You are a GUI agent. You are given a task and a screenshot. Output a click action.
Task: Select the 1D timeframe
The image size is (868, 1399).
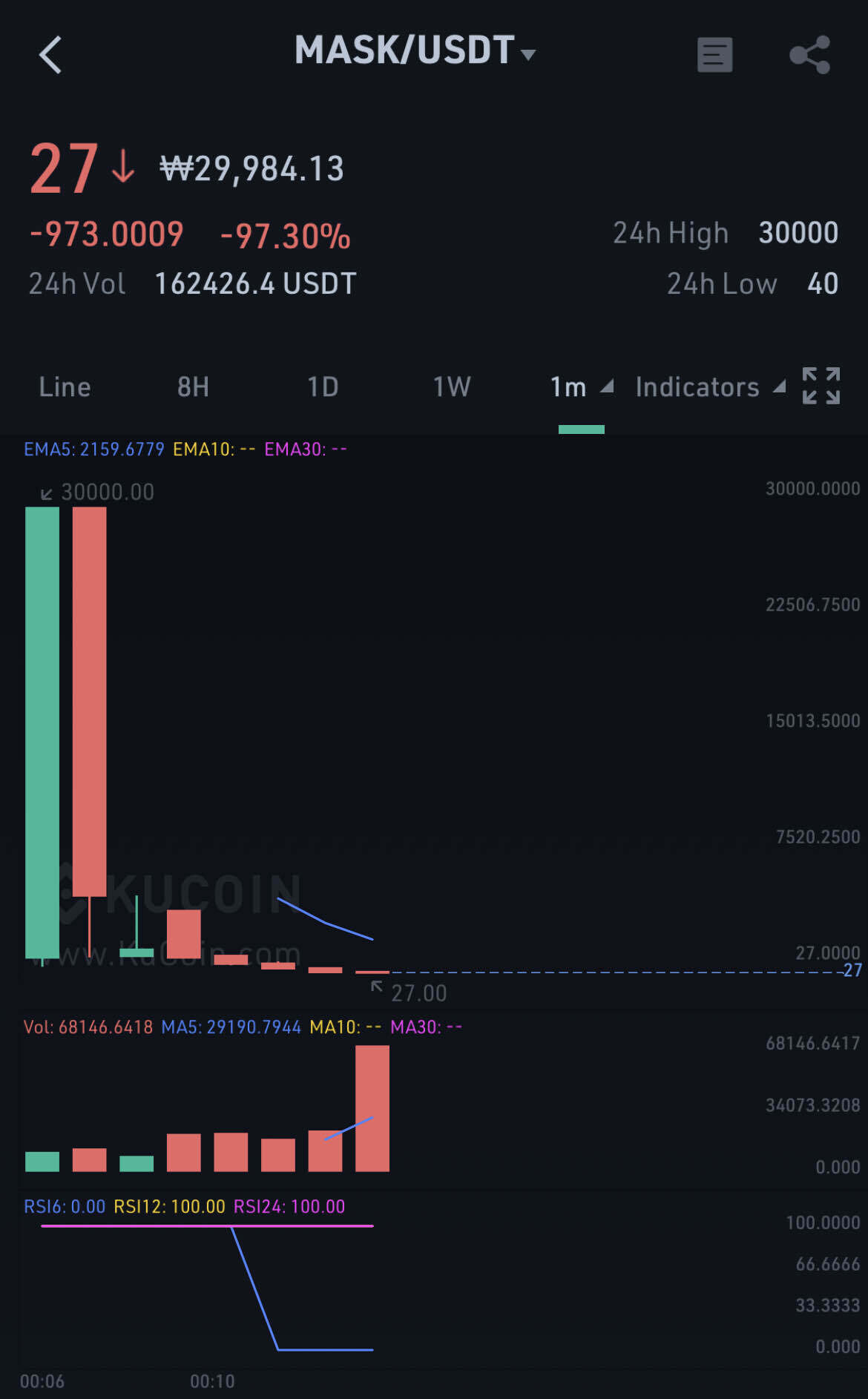point(323,387)
